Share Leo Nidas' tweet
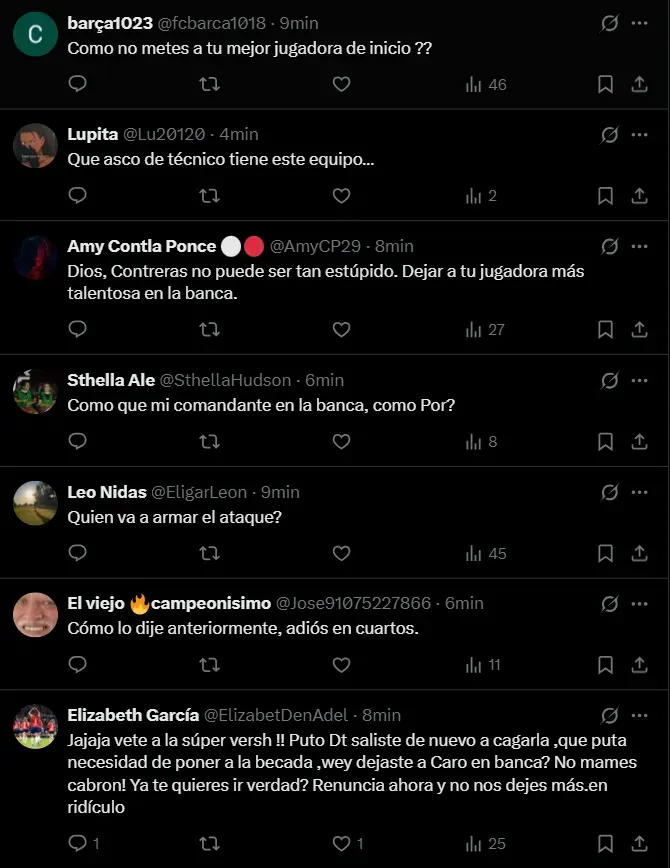 639,553
